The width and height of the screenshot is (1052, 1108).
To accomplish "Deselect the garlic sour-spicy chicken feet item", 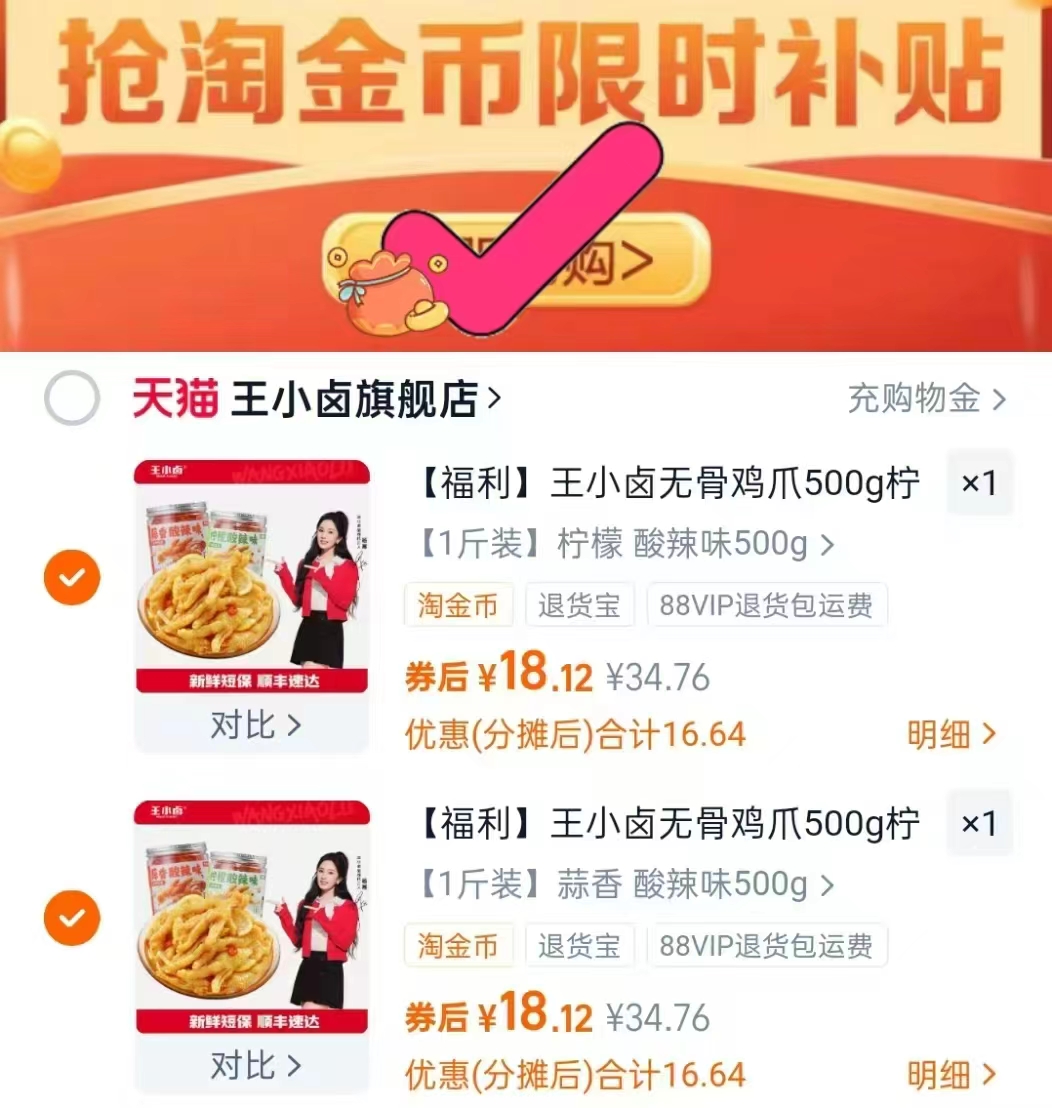I will point(71,918).
